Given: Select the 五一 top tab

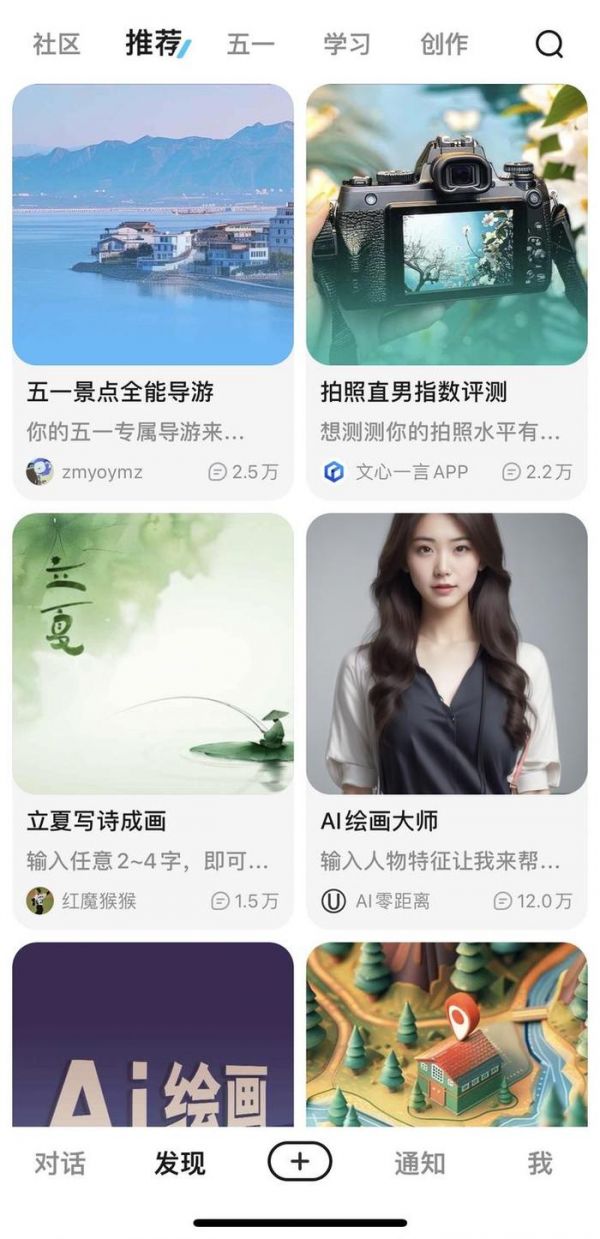Looking at the screenshot, I should click(x=250, y=45).
